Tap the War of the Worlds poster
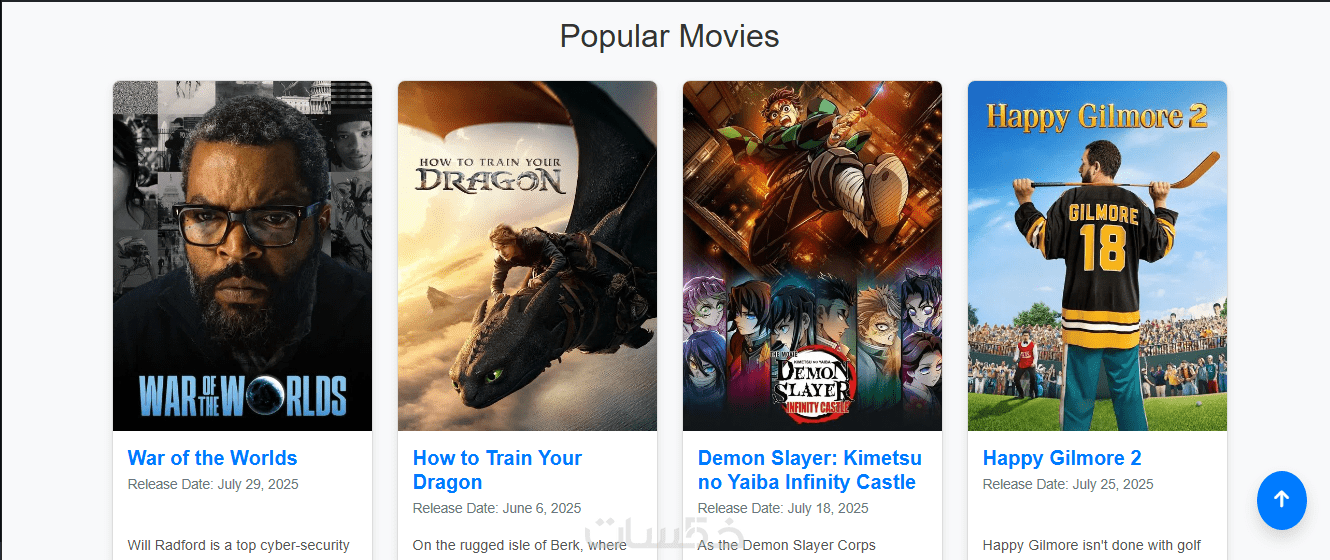 tap(242, 256)
